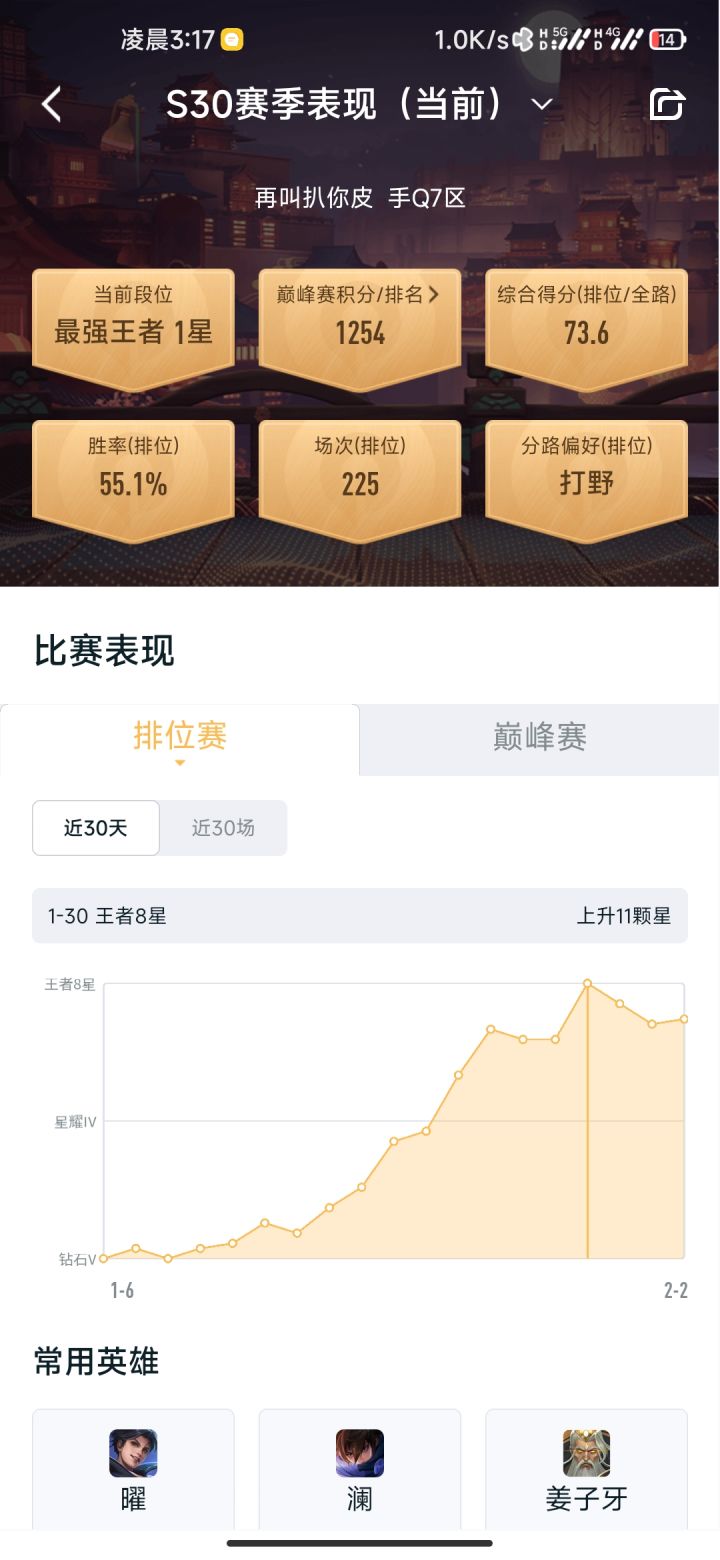Image resolution: width=720 pixels, height=1560 pixels.
Task: Open hero card for 曜
Action: click(133, 1468)
